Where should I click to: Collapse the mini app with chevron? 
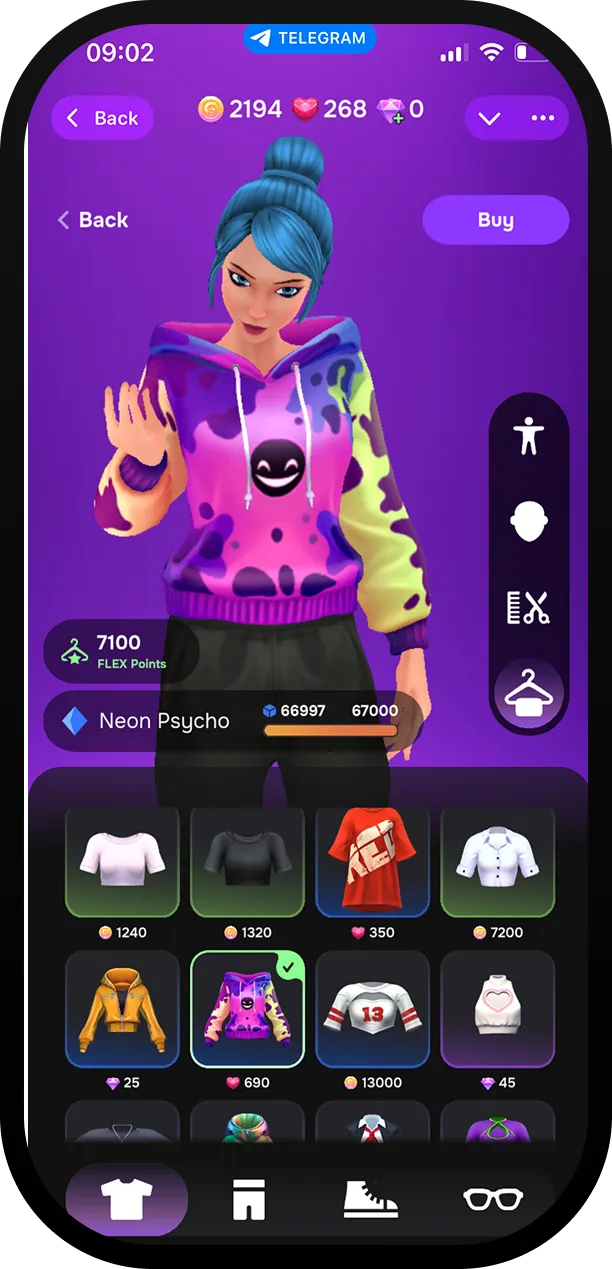click(x=490, y=118)
